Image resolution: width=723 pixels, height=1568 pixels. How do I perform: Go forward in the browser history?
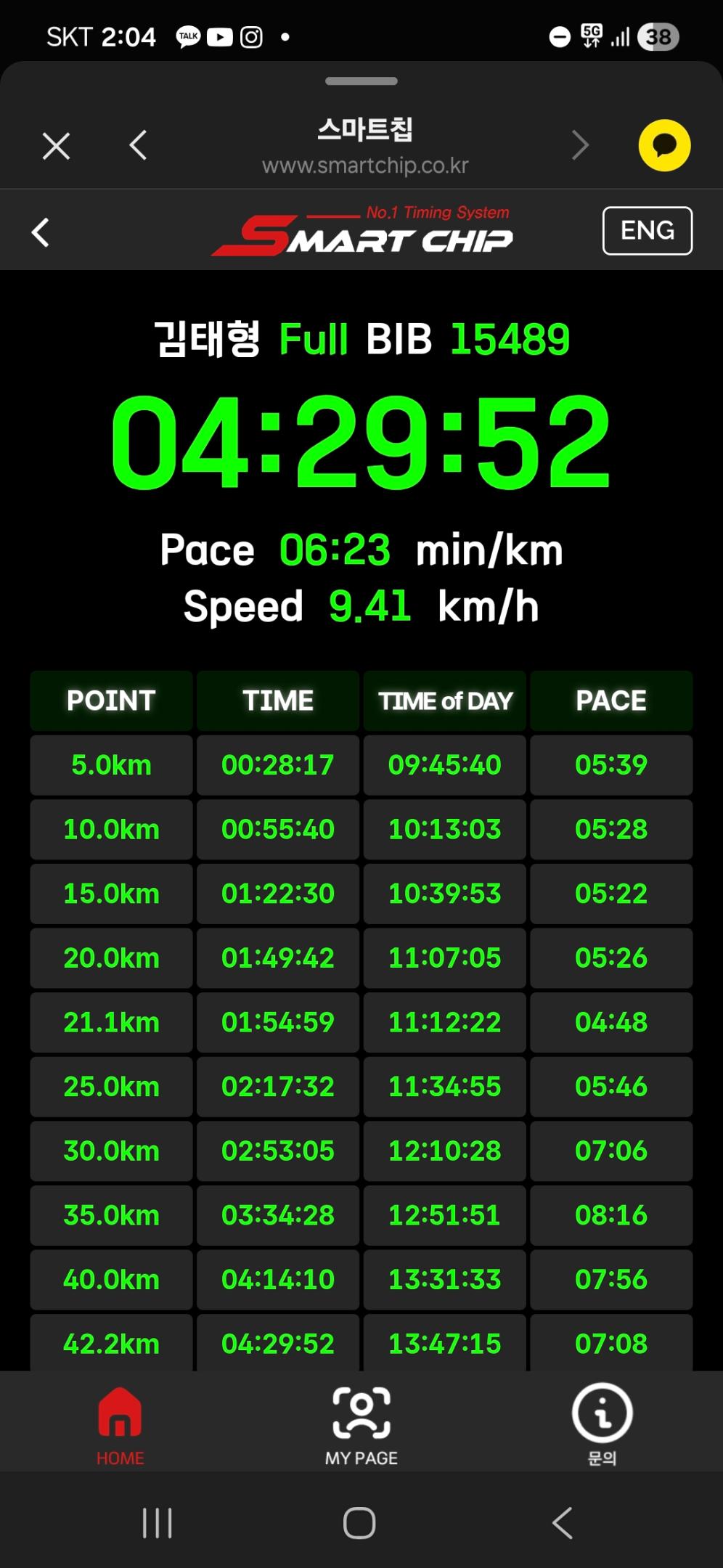(580, 145)
